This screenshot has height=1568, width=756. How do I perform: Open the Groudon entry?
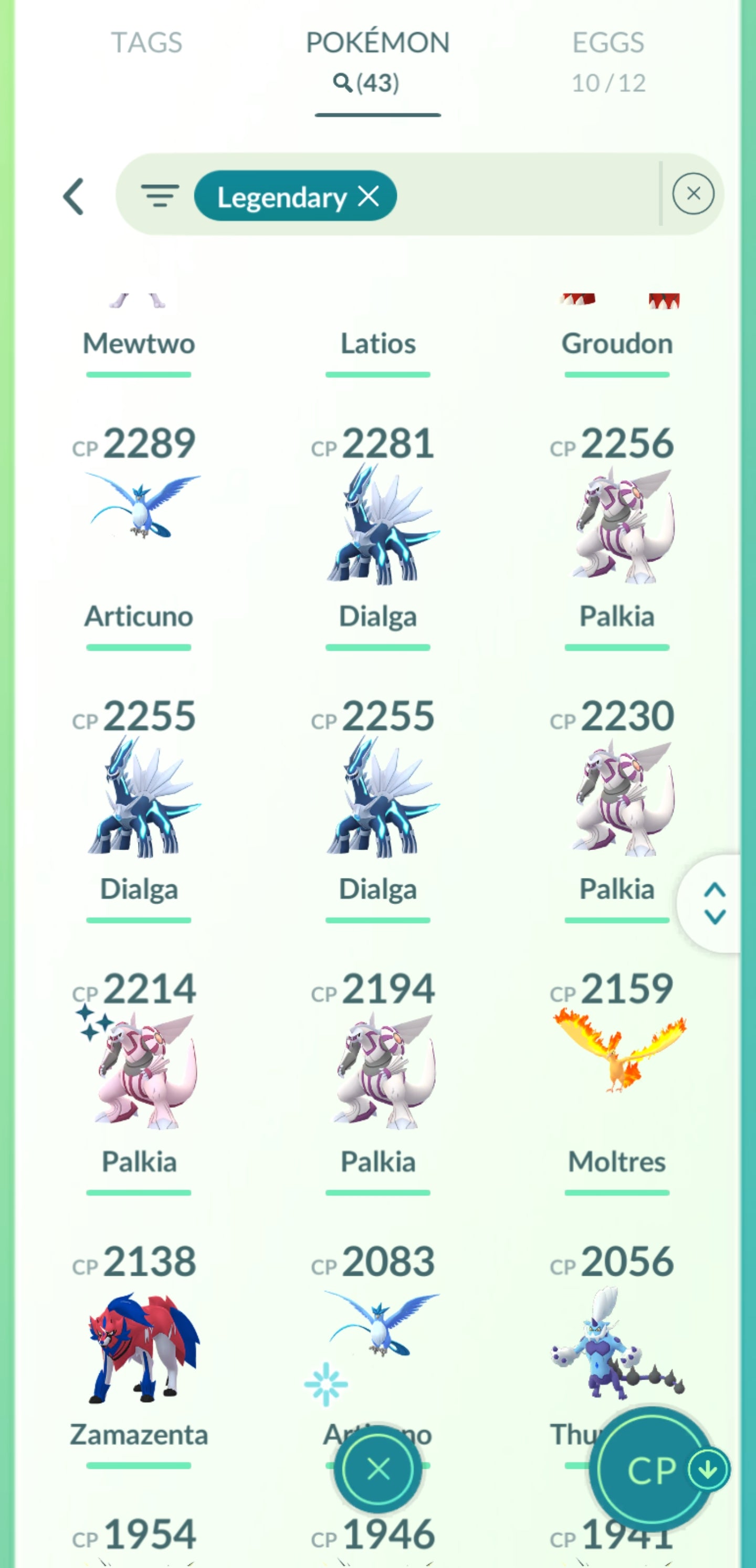616,329
